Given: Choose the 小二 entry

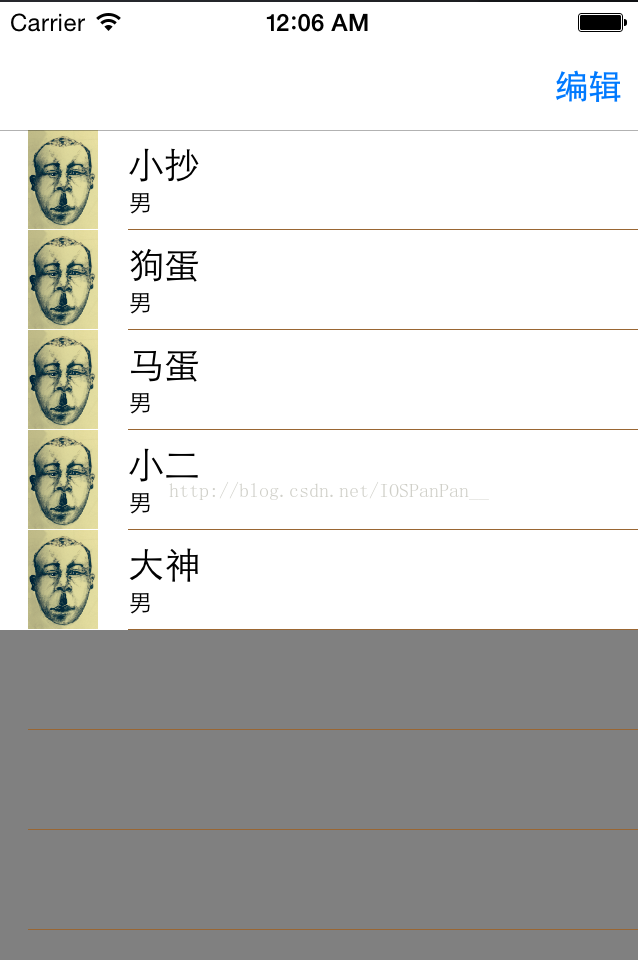Looking at the screenshot, I should tap(330, 480).
